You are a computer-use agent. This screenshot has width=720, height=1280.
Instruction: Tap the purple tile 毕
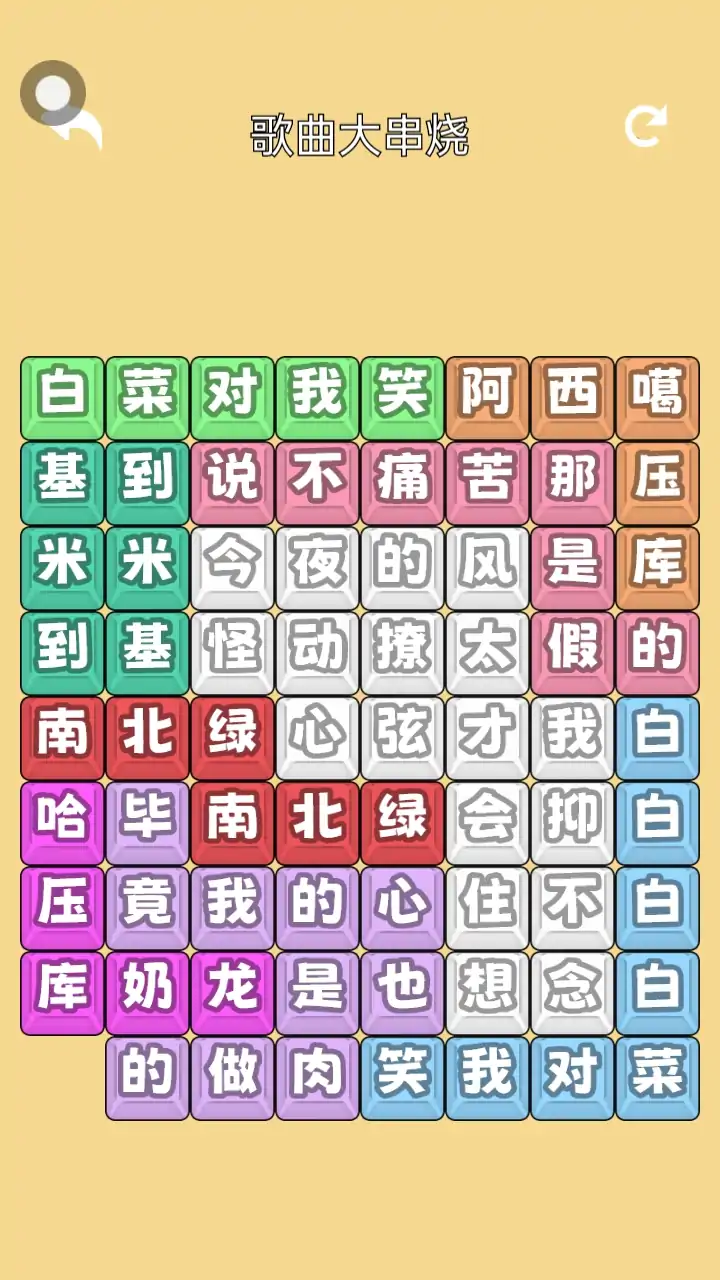pos(147,822)
